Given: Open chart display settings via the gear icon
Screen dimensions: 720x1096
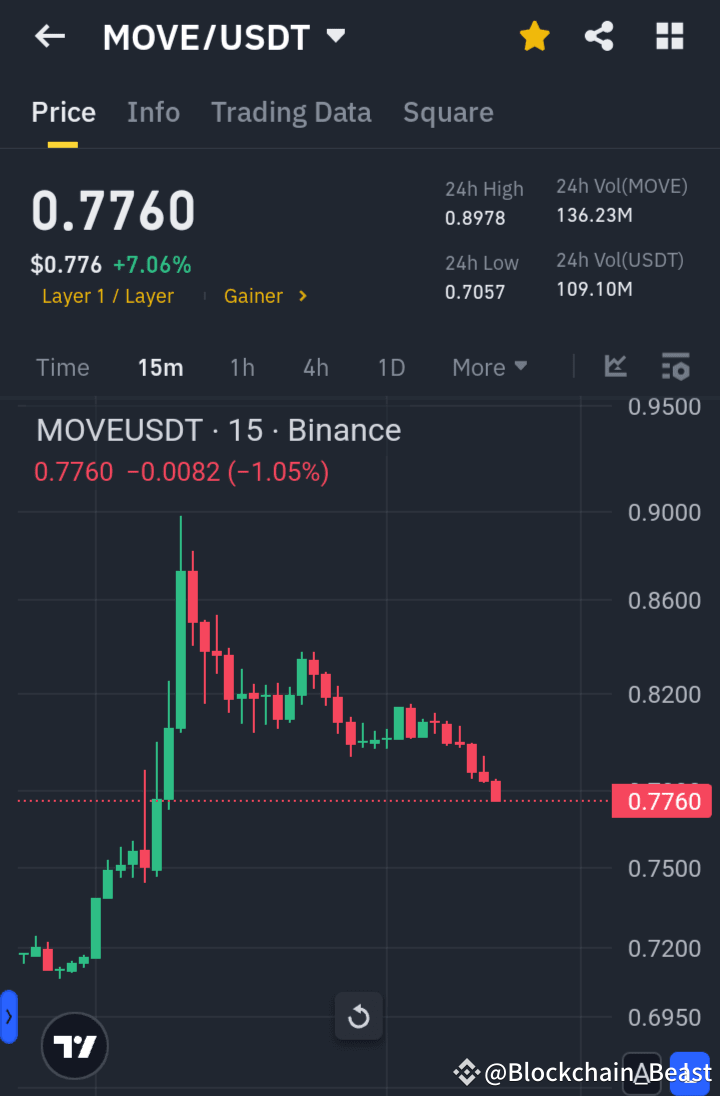Looking at the screenshot, I should tap(676, 367).
